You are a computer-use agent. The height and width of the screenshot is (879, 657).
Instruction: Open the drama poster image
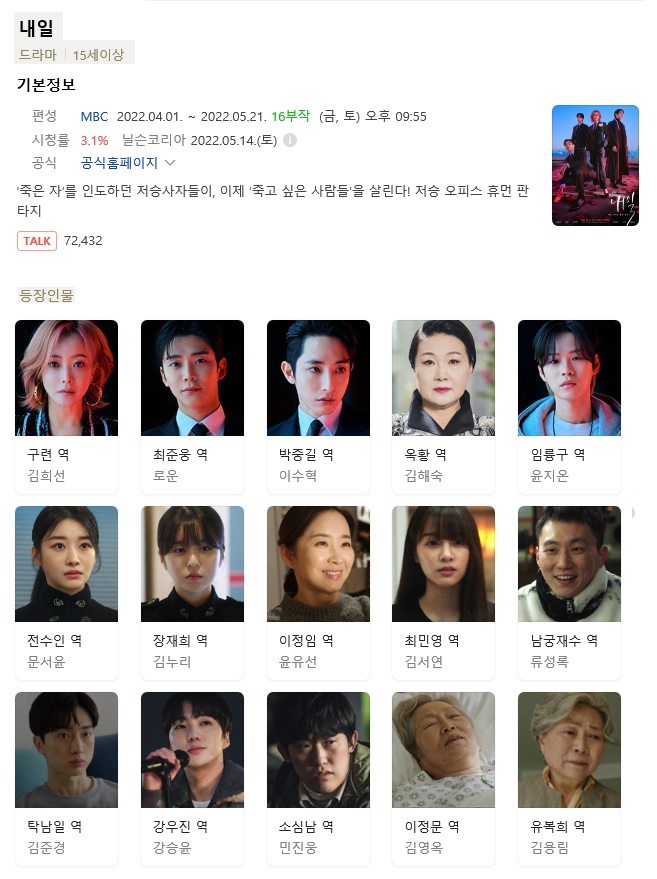[x=595, y=165]
